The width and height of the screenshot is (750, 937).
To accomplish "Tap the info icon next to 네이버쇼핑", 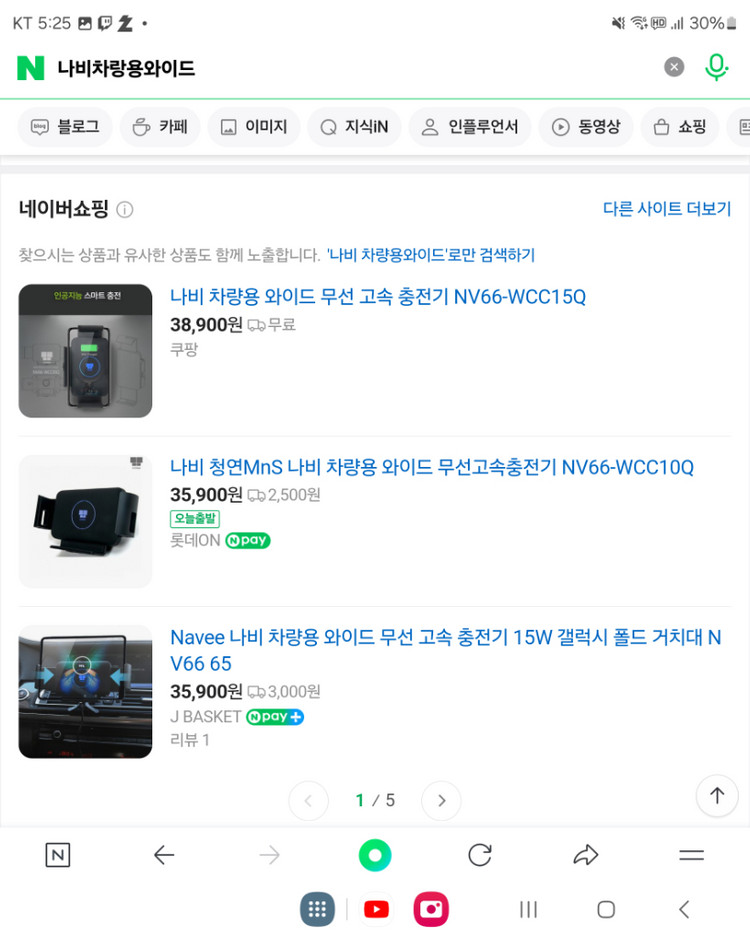I will [125, 210].
